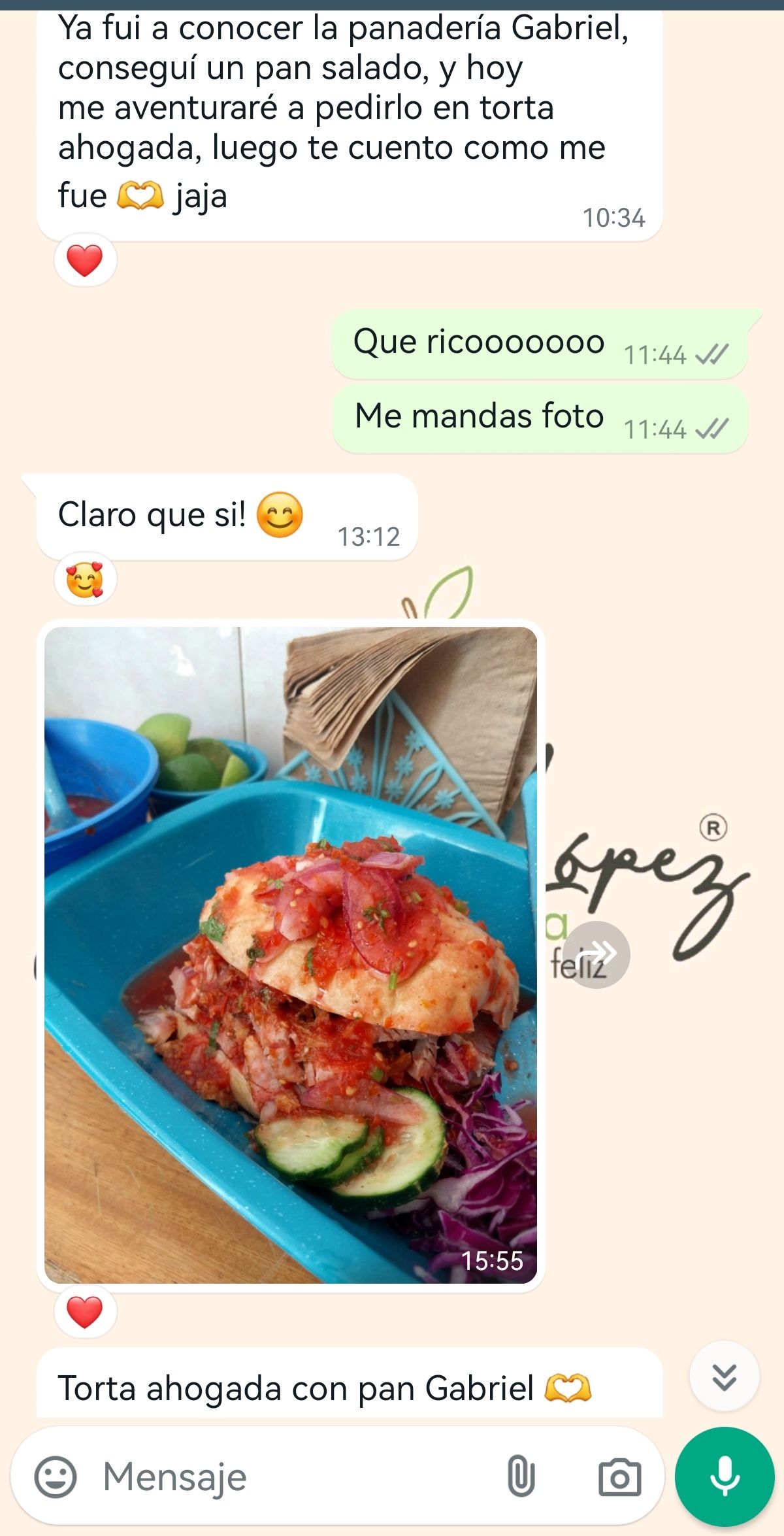The width and height of the screenshot is (784, 1536).
Task: Attach a file with the paperclip
Action: click(x=521, y=1477)
